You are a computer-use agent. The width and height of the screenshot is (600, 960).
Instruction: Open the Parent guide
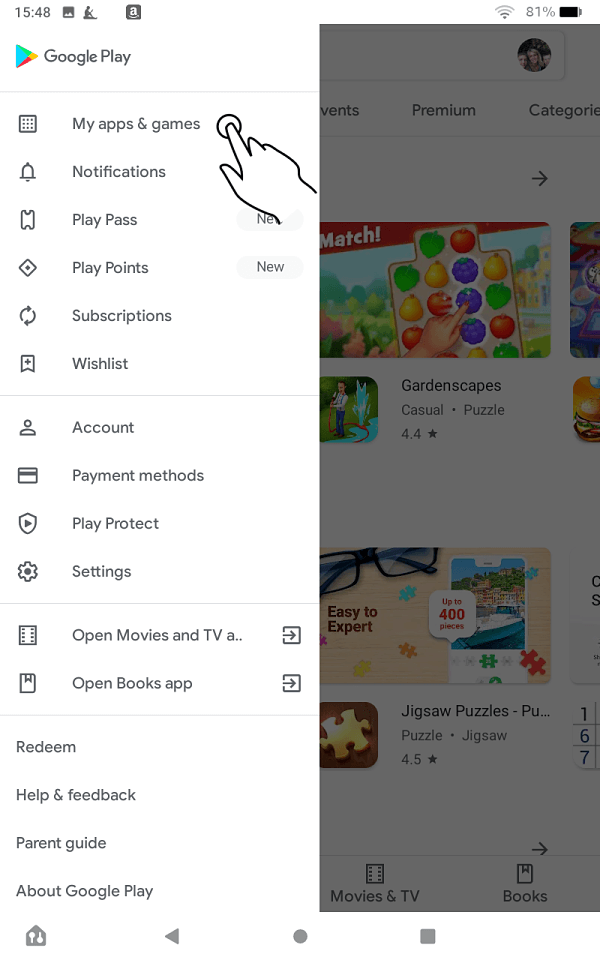(x=159, y=843)
